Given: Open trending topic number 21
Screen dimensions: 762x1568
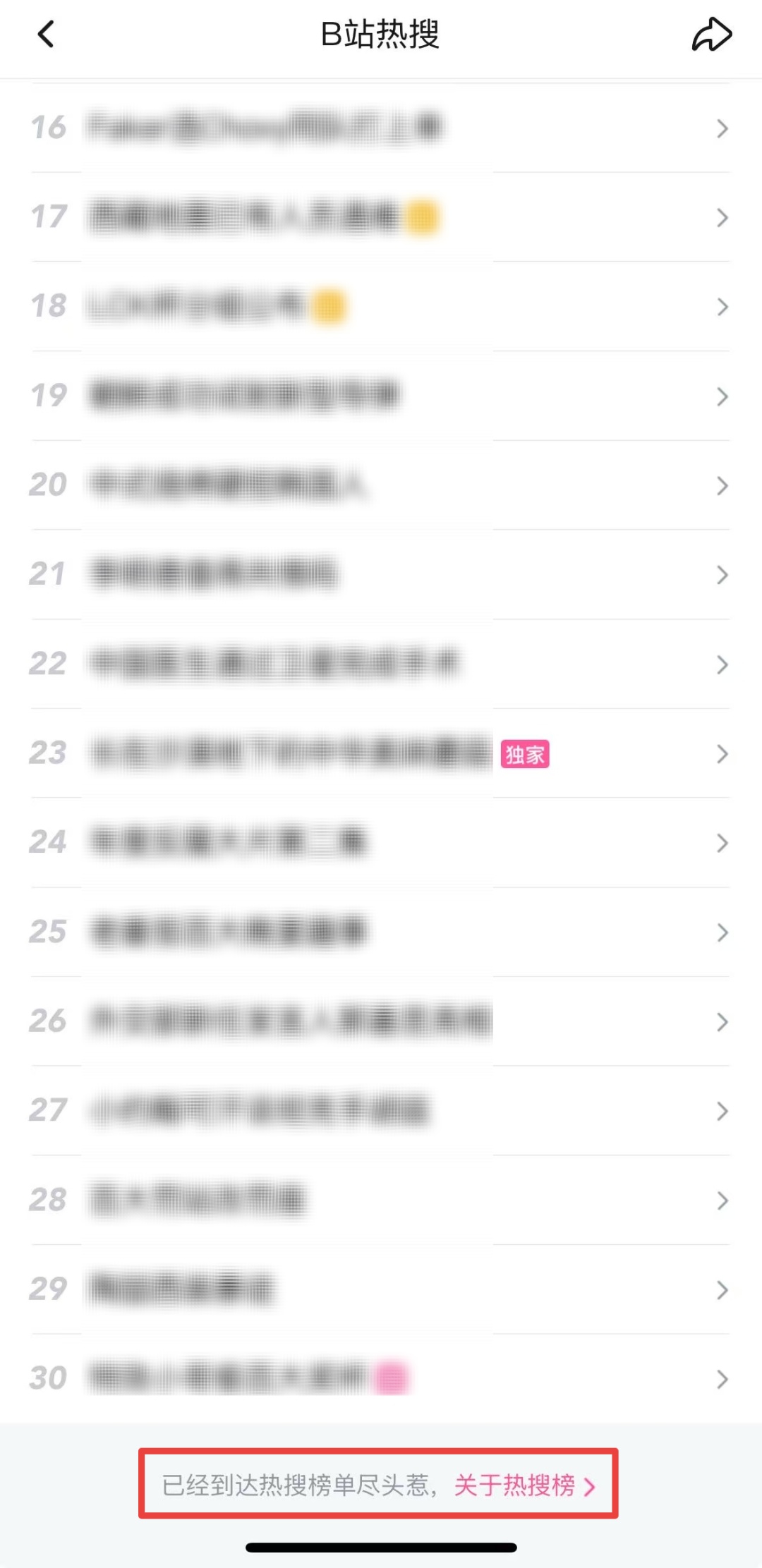Looking at the screenshot, I should coord(381,574).
